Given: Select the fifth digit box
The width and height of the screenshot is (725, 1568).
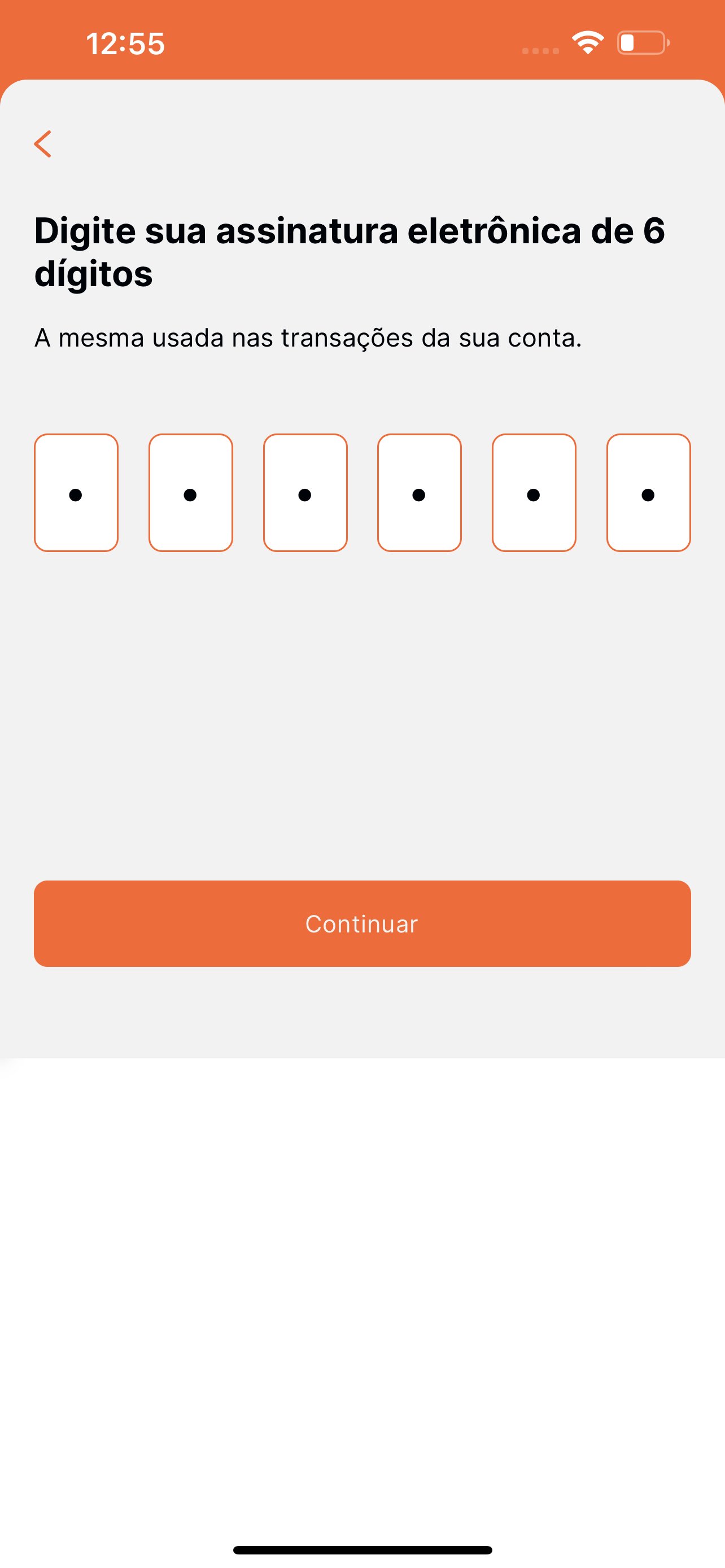Looking at the screenshot, I should pos(534,492).
